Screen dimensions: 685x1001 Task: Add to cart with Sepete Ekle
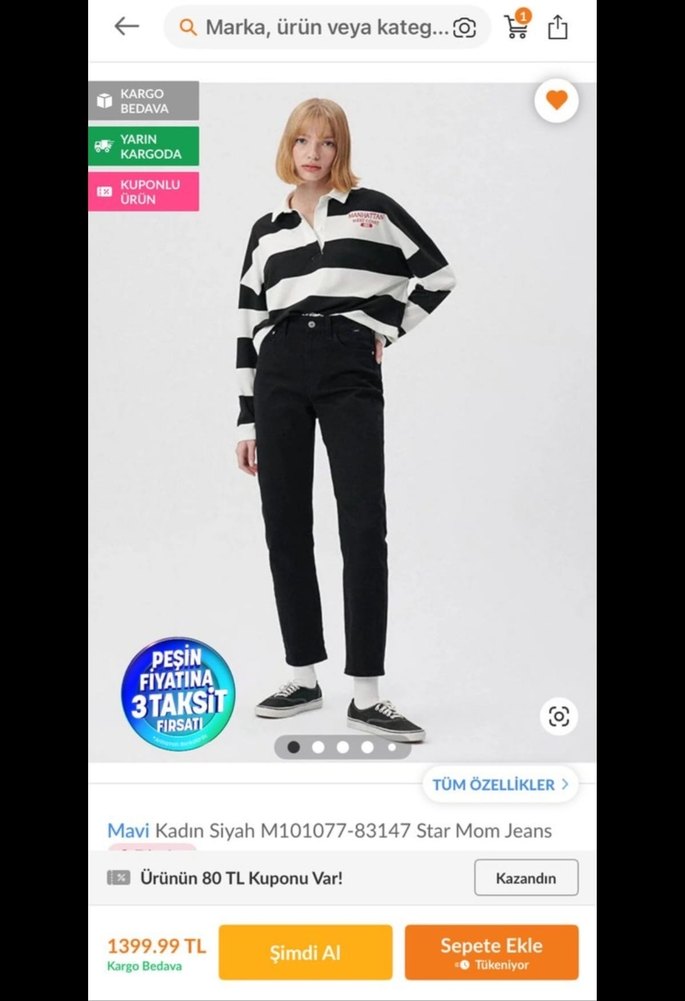pos(491,953)
